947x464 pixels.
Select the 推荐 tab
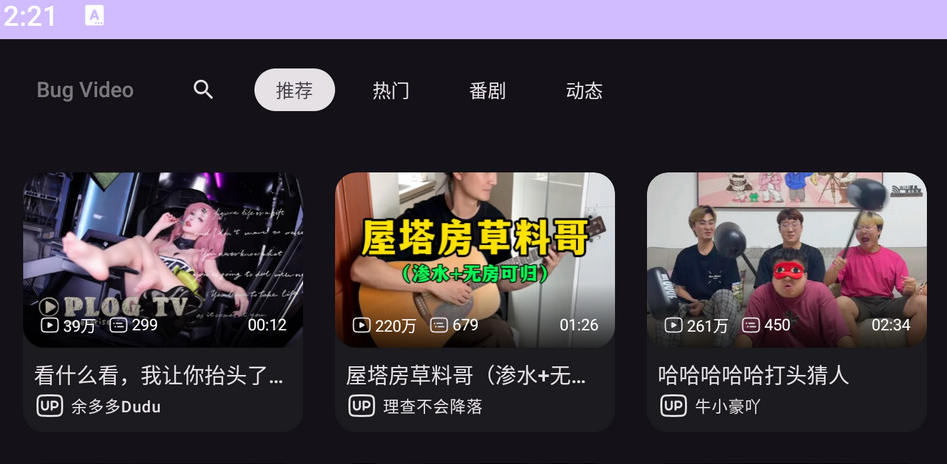click(294, 90)
